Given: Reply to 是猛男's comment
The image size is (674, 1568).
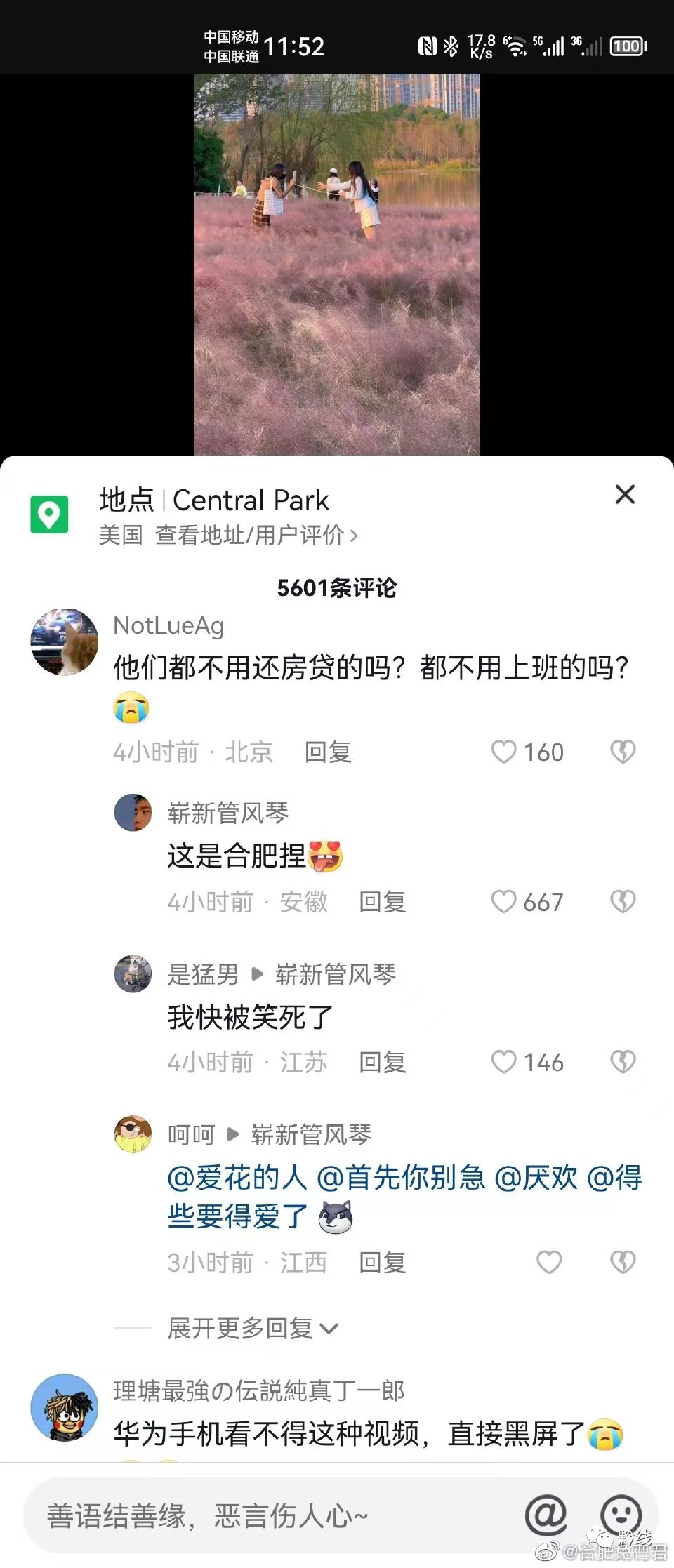Looking at the screenshot, I should (x=382, y=1062).
